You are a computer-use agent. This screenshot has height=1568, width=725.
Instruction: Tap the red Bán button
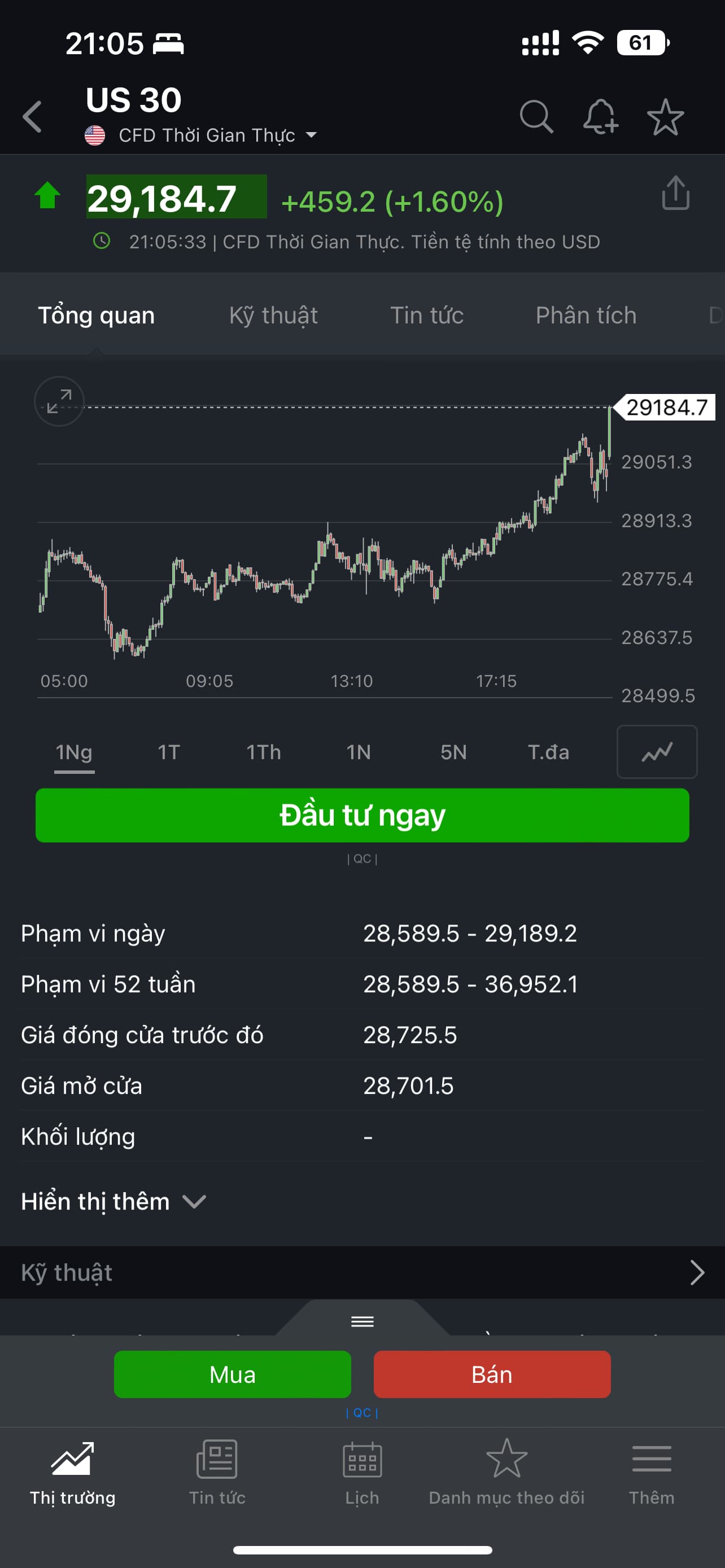pos(492,1374)
